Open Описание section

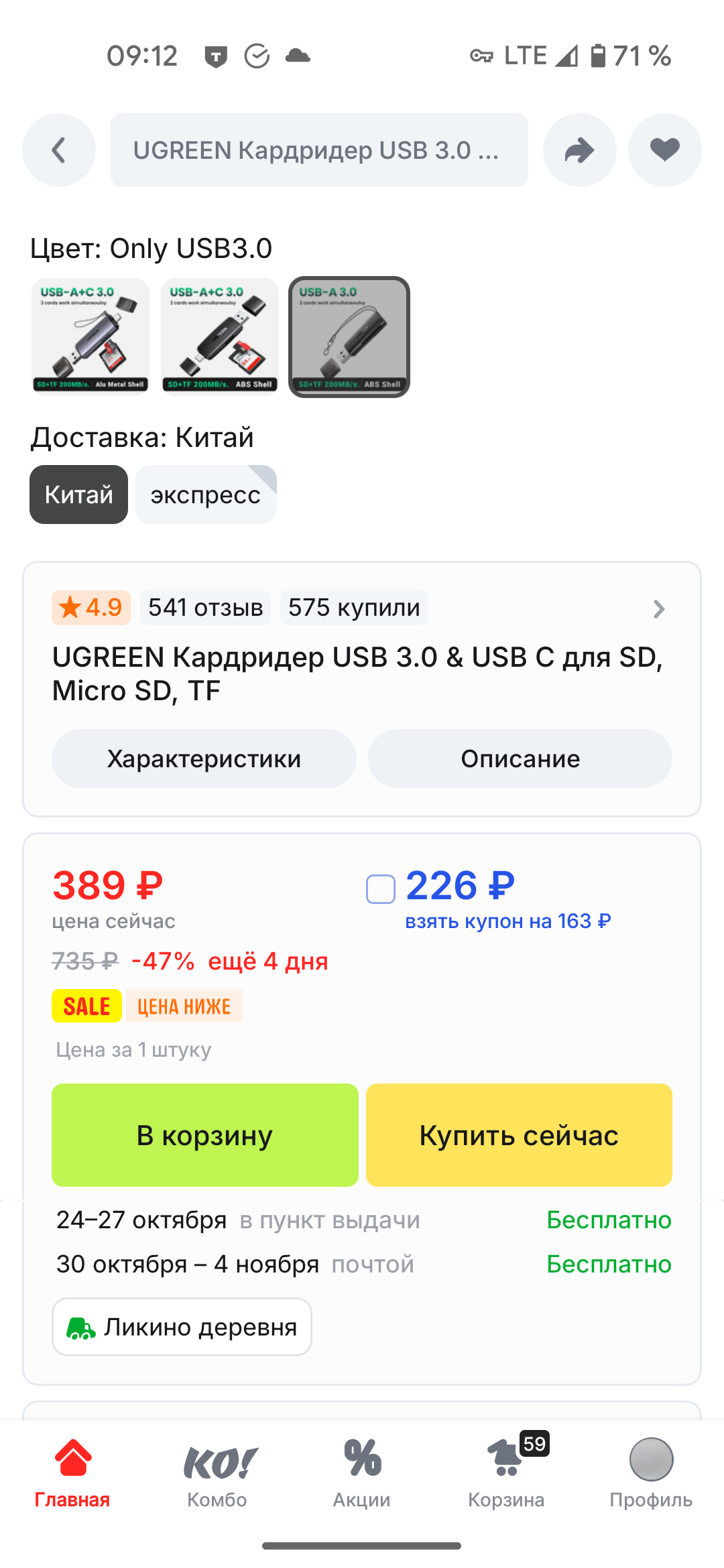coord(520,759)
